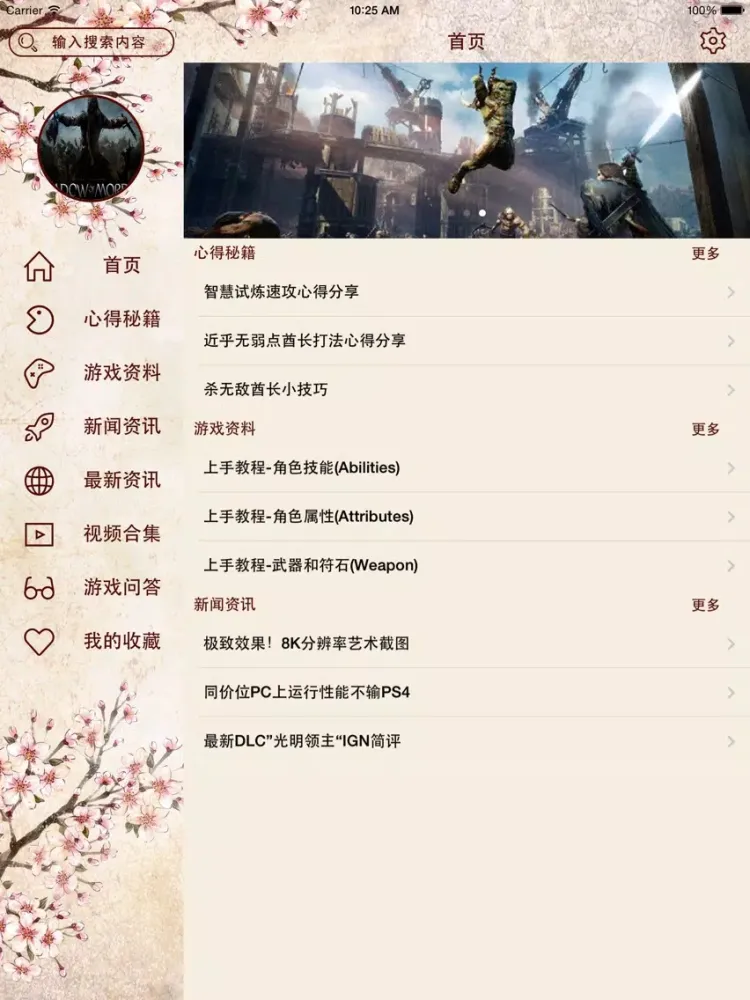Open 游戏问答 from the sidebar
Screen dimensions: 750x1000
point(121,587)
